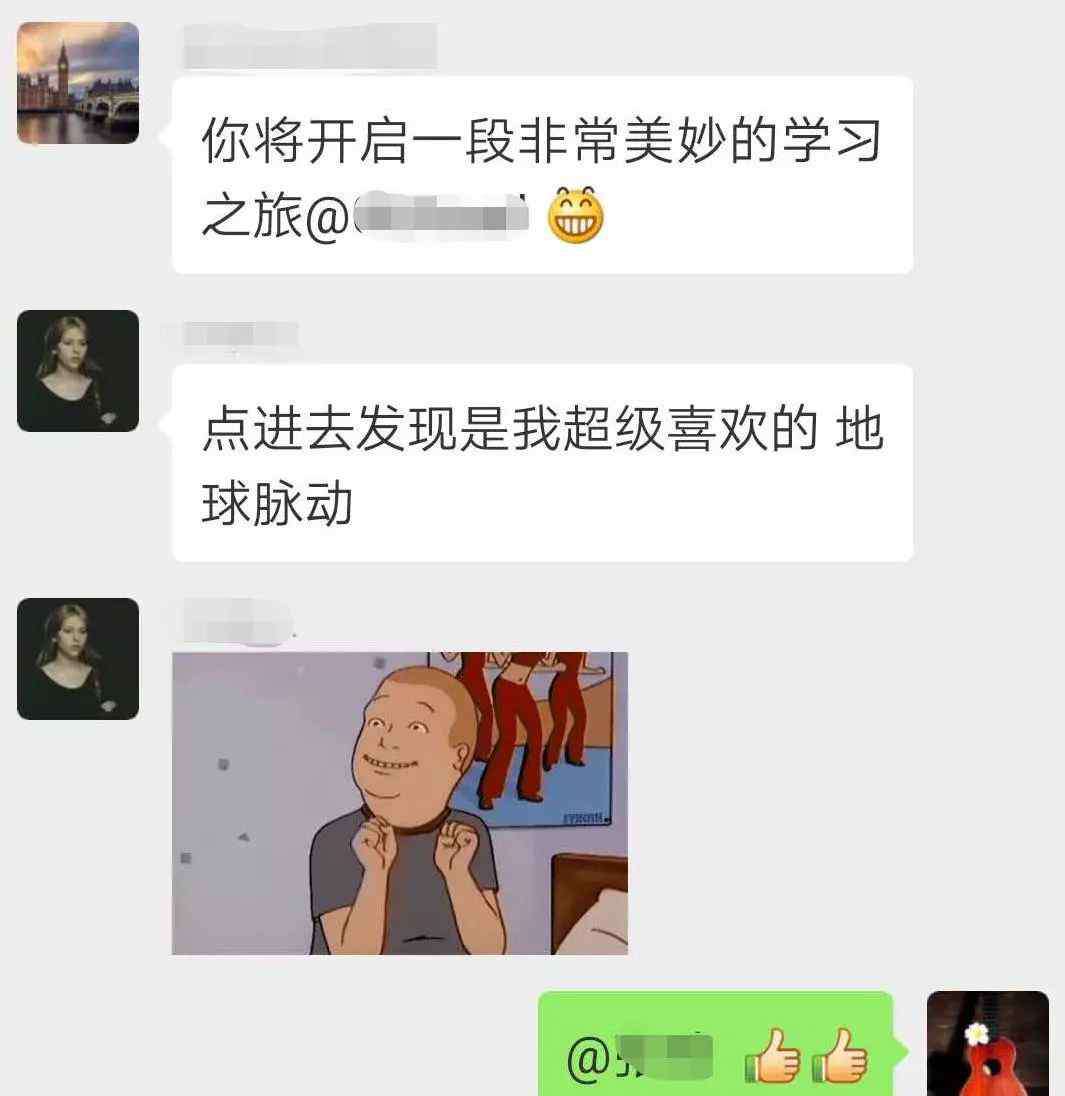Open the red guitar avatar's profile

(x=988, y=1044)
